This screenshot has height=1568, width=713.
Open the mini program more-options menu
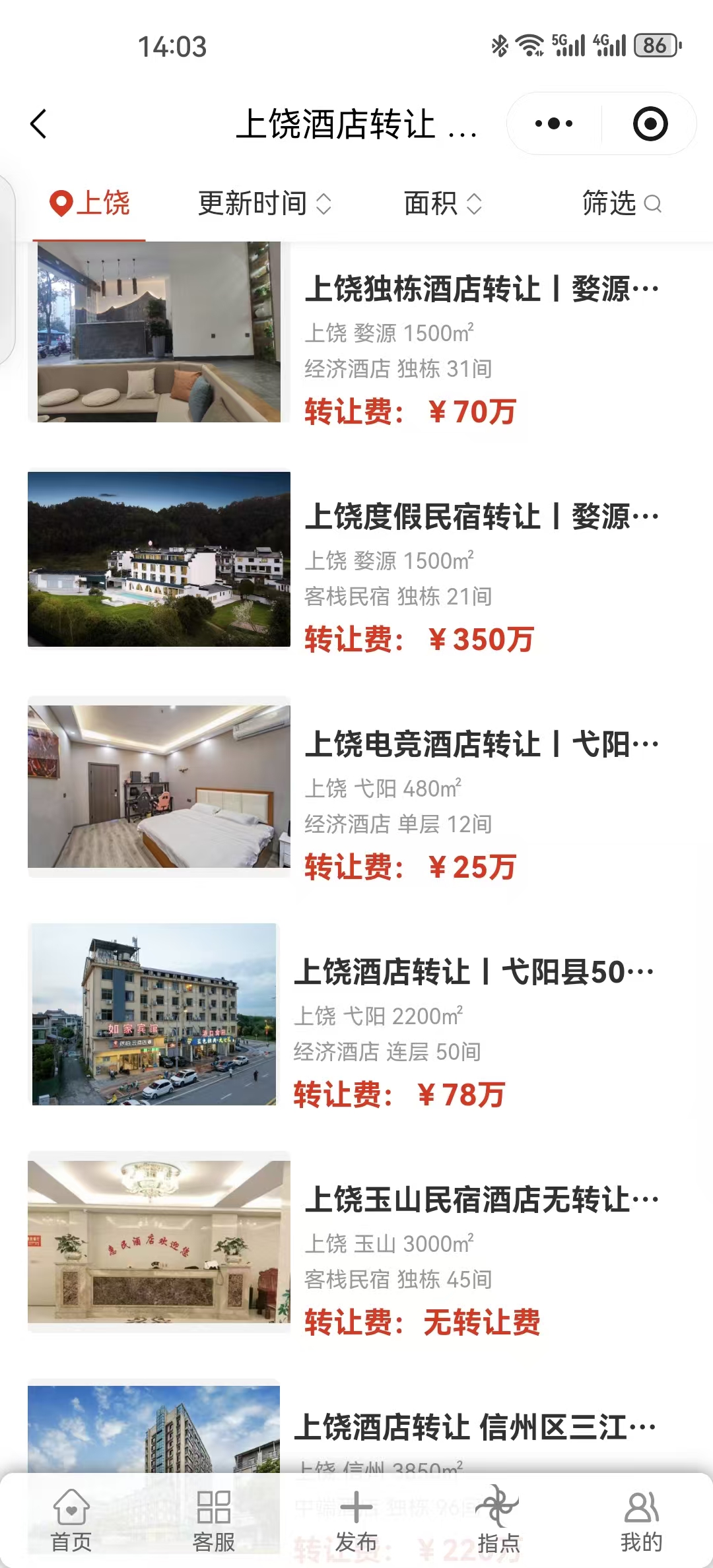pyautogui.click(x=553, y=123)
